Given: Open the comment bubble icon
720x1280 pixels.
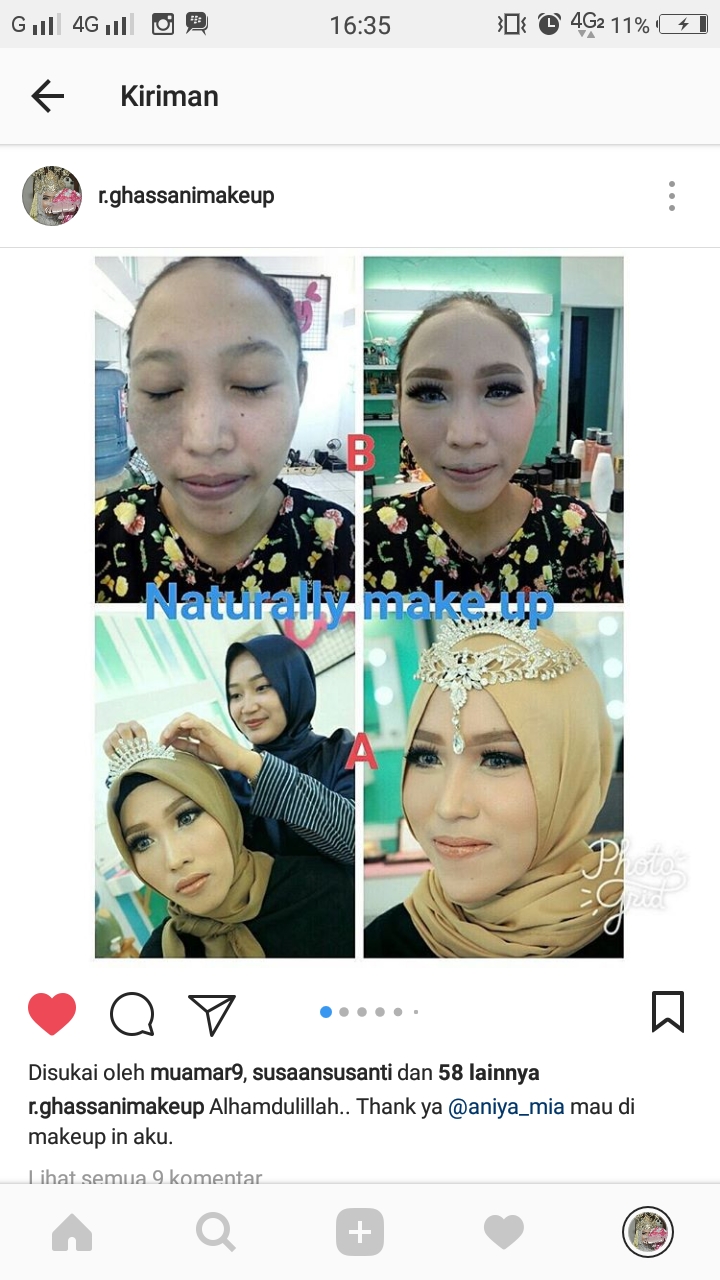Looking at the screenshot, I should [132, 1013].
